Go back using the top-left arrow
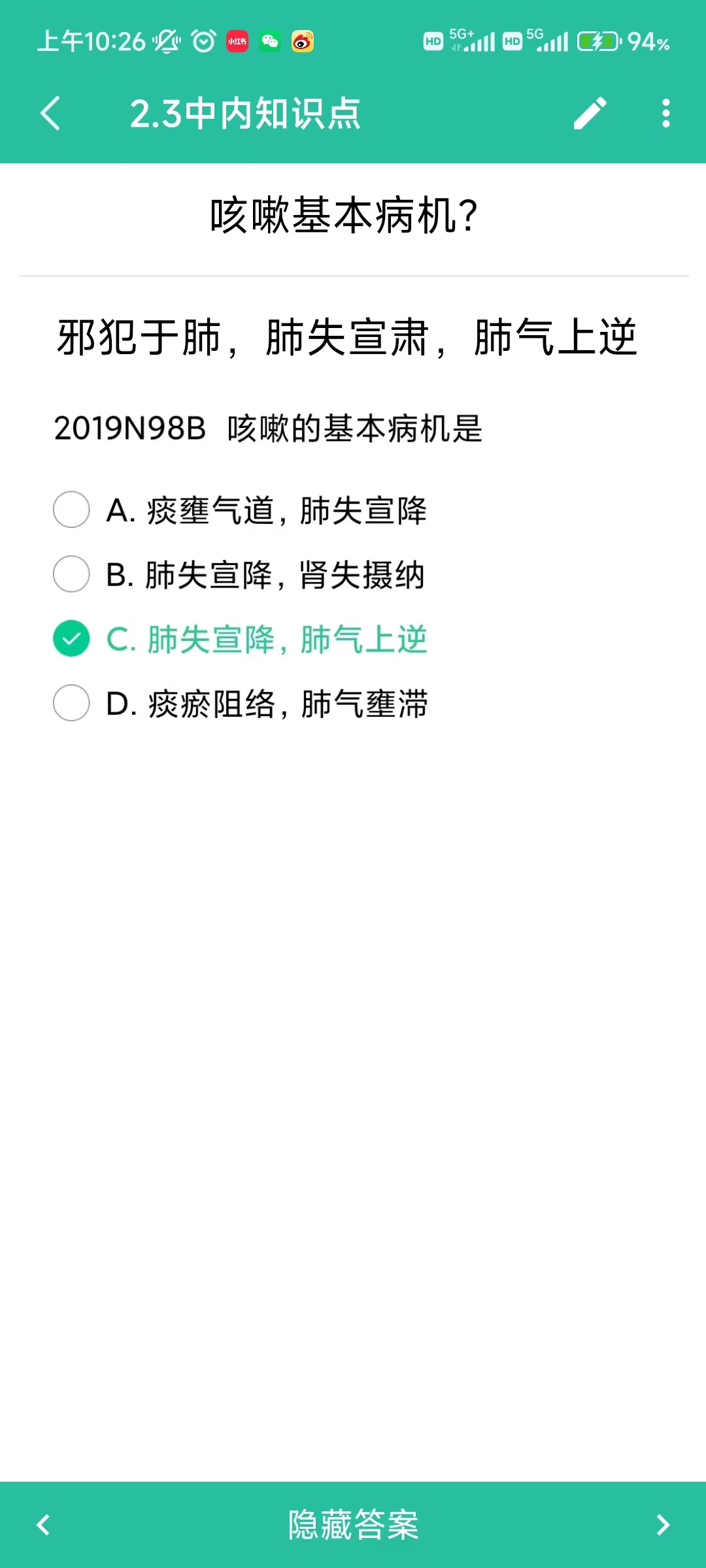 50,114
